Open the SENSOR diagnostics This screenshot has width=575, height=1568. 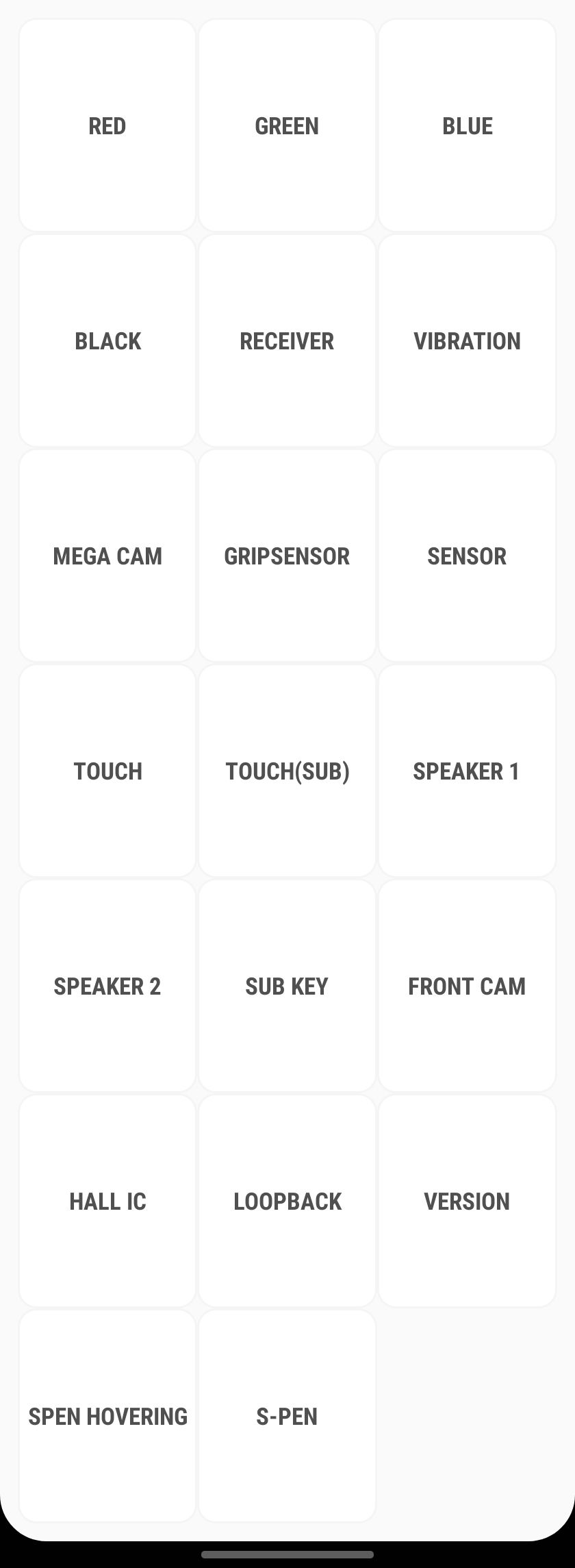(467, 556)
